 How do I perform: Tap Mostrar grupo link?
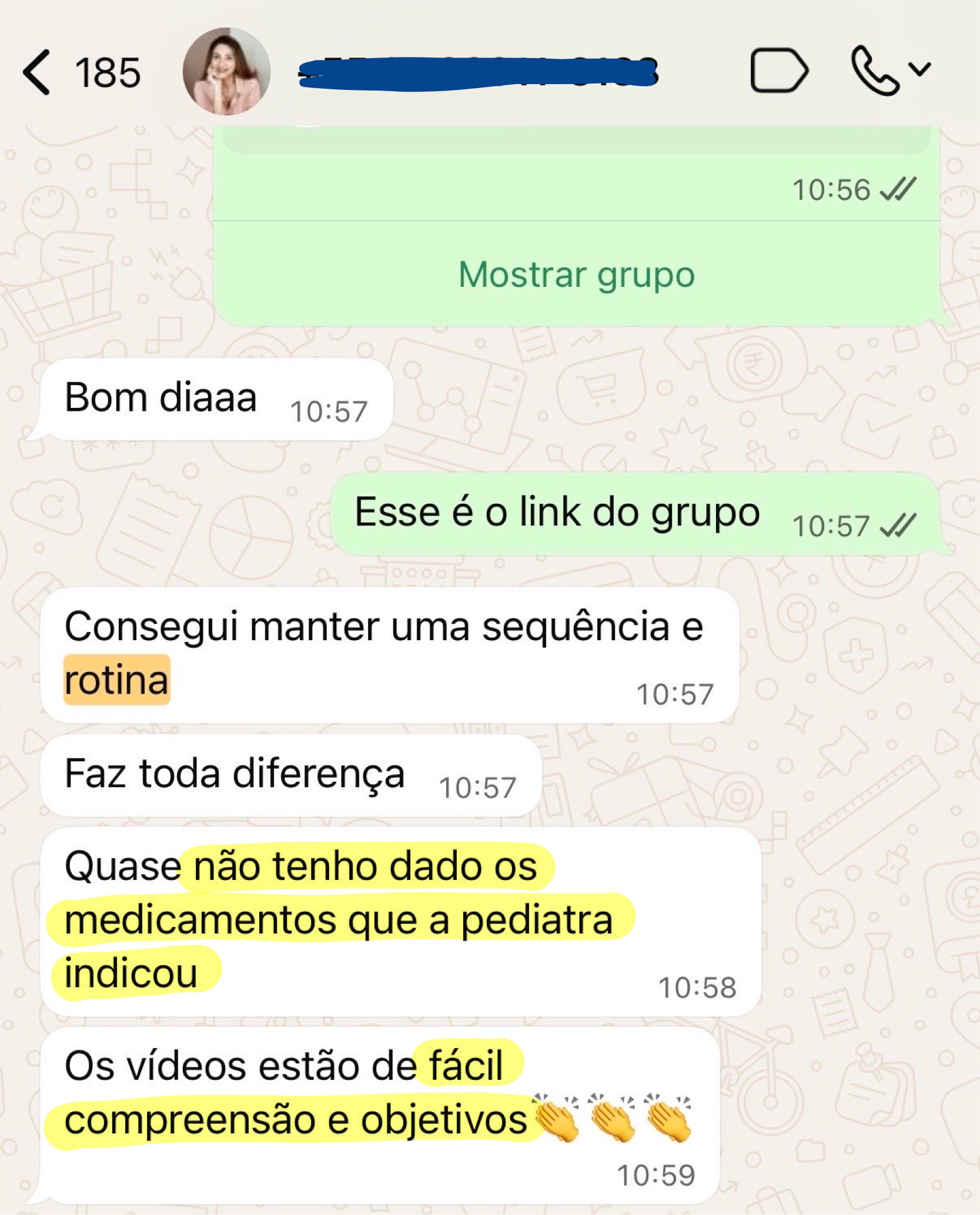coord(576,275)
